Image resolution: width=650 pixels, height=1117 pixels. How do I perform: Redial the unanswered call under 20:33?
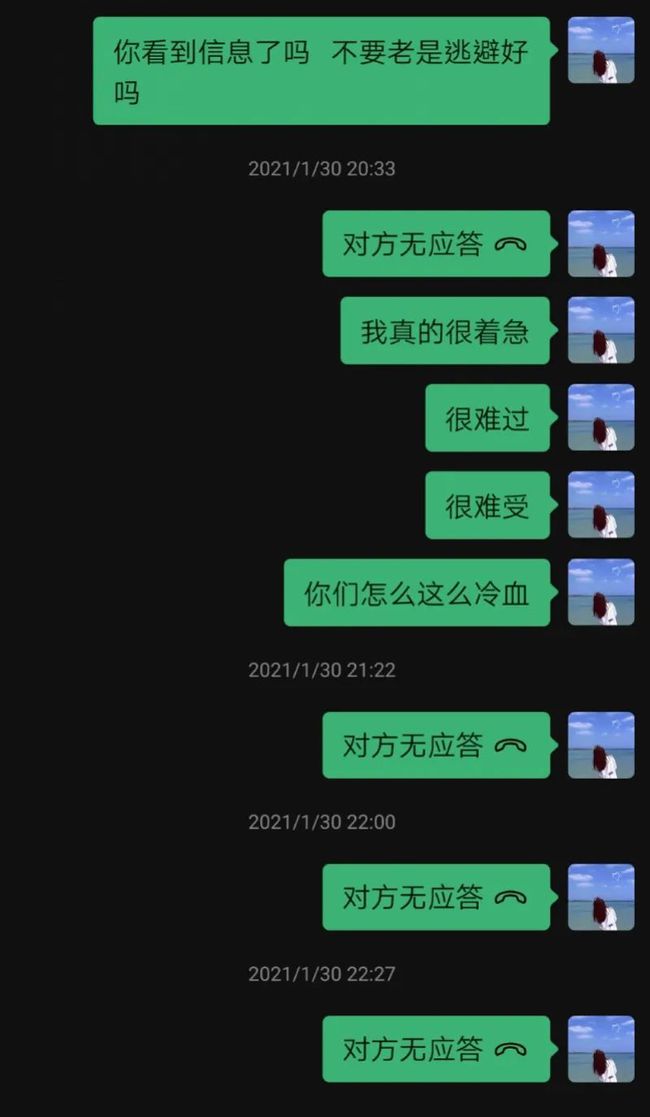[x=435, y=244]
